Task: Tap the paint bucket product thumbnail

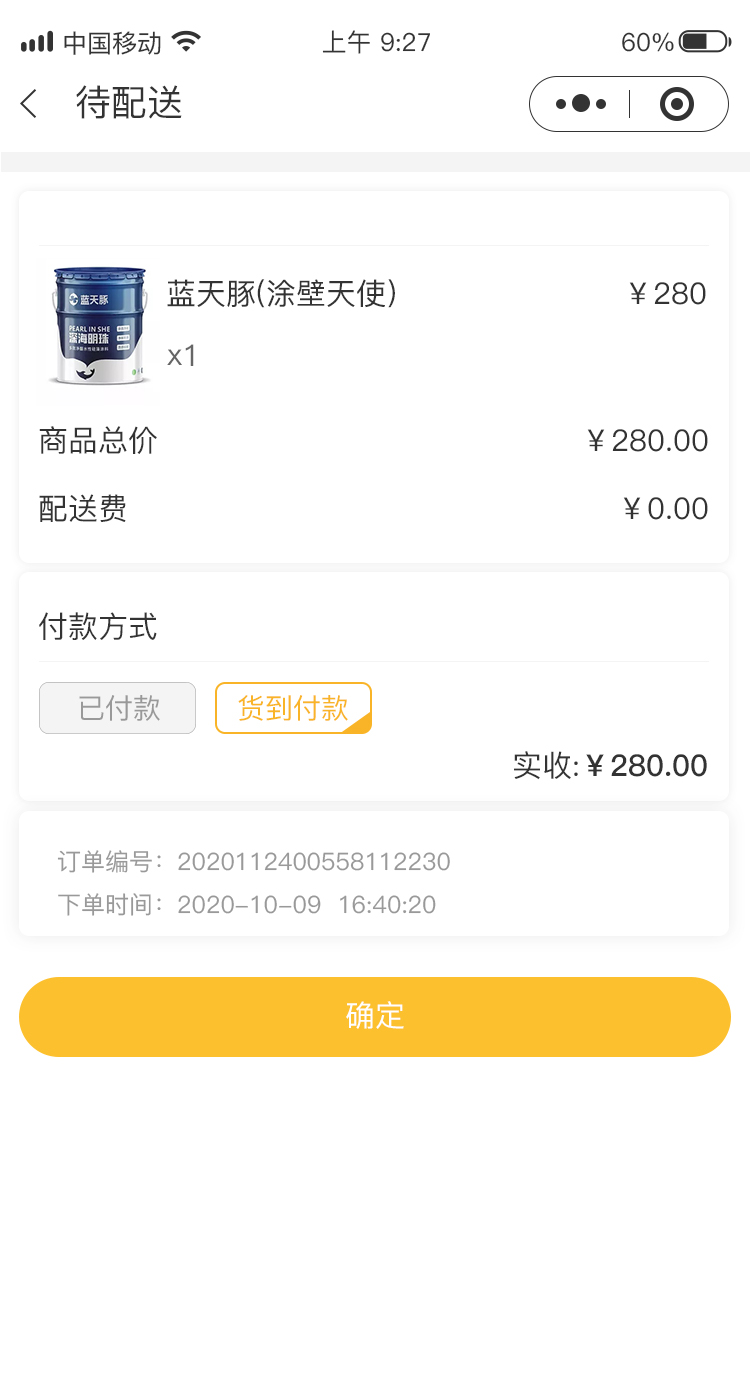Action: [x=97, y=327]
